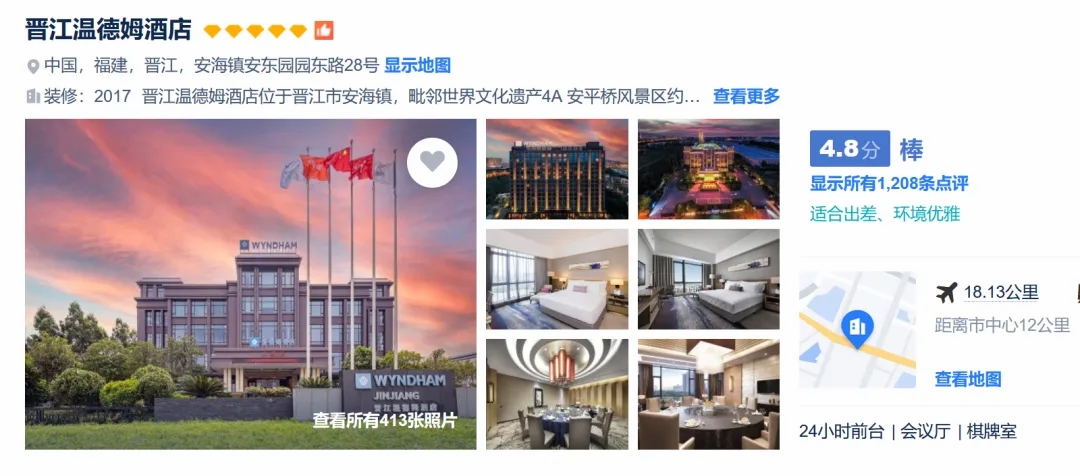The image size is (1080, 476).
Task: Save hotel with the heart icon
Action: (432, 162)
